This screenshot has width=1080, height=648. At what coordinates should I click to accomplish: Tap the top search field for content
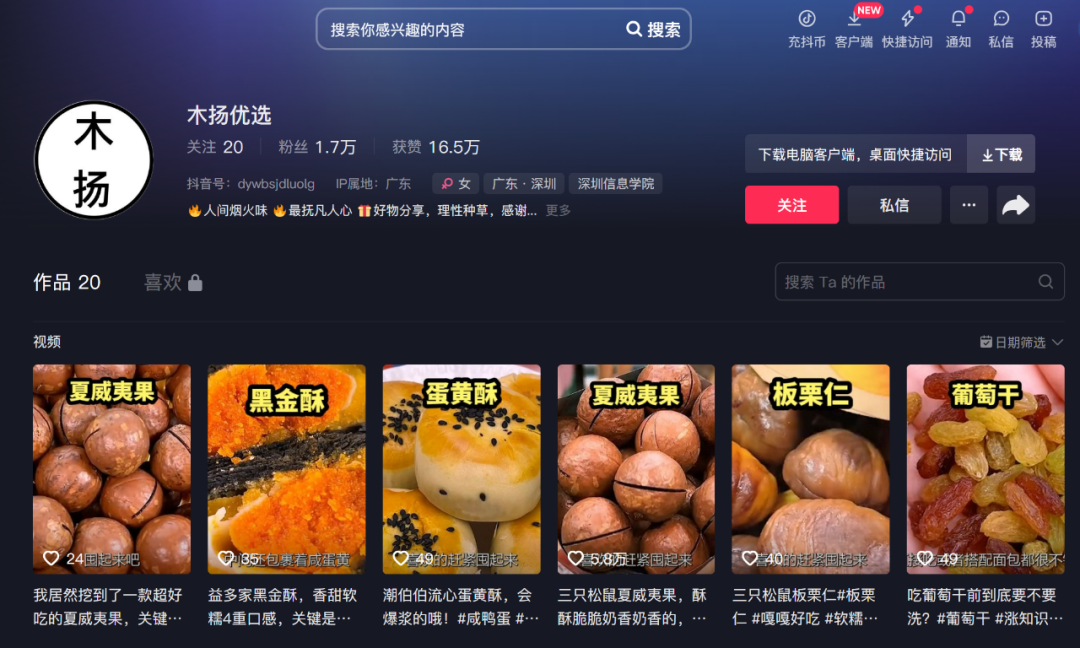(x=470, y=30)
